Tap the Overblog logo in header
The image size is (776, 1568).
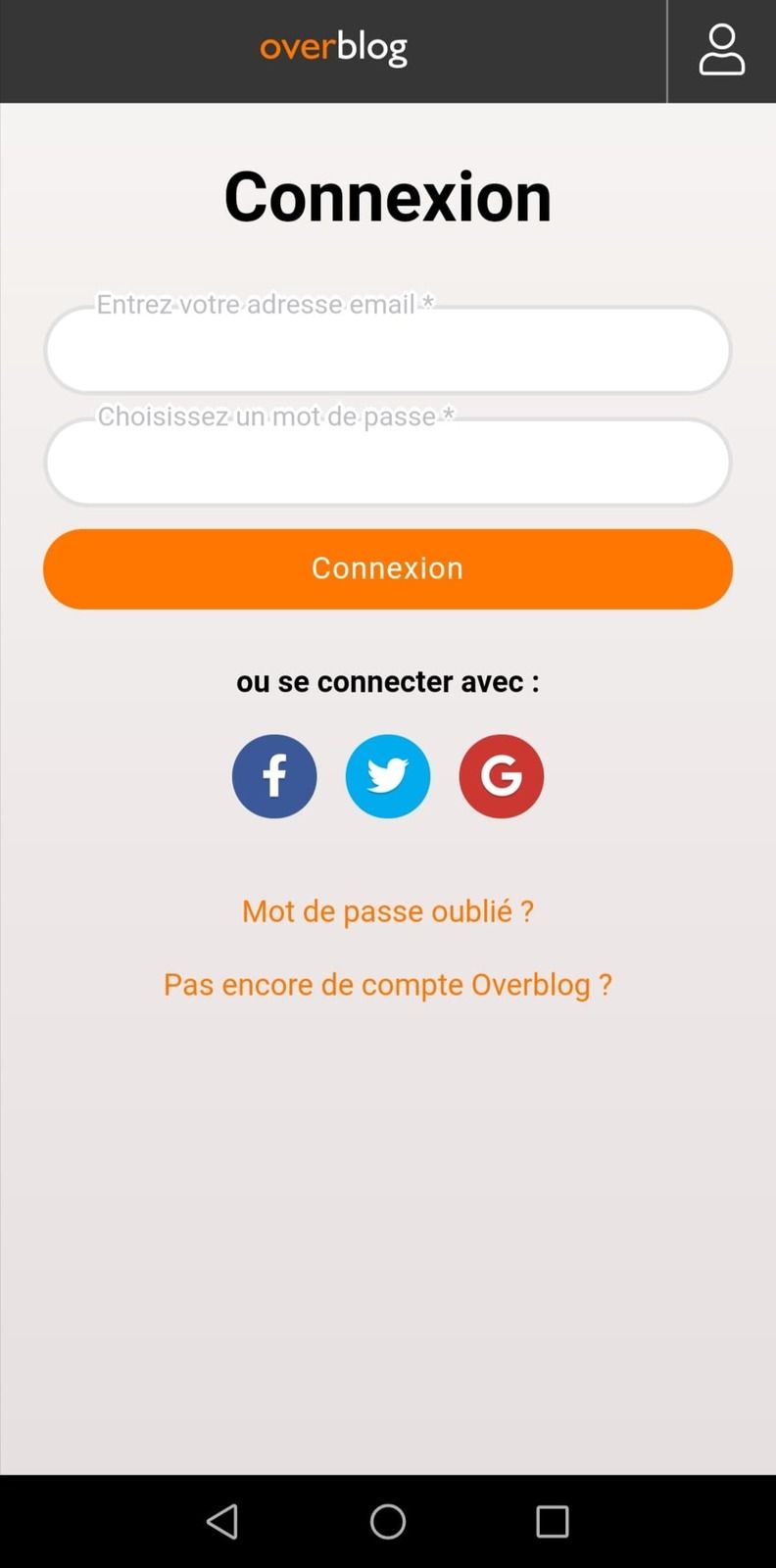click(x=334, y=48)
